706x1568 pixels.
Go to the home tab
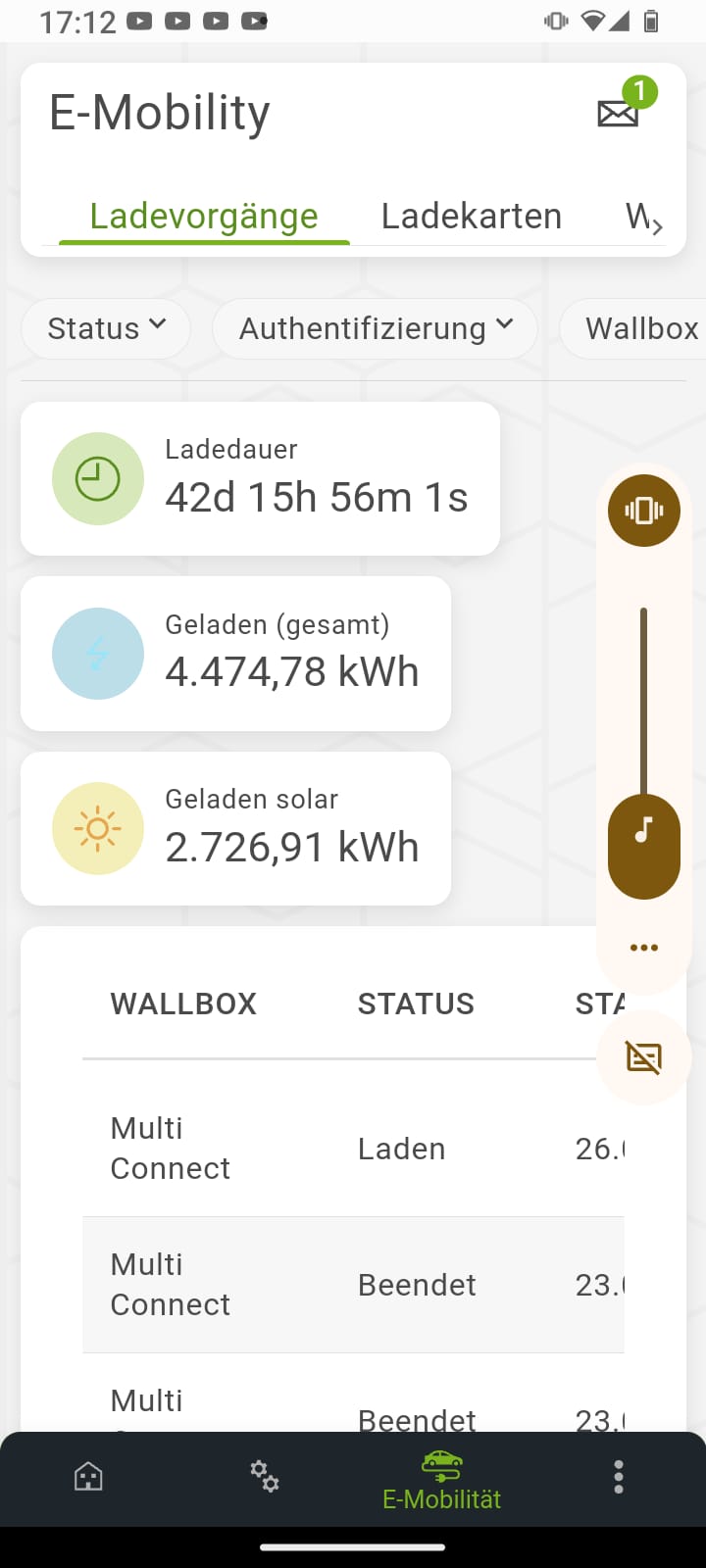pos(88,1476)
